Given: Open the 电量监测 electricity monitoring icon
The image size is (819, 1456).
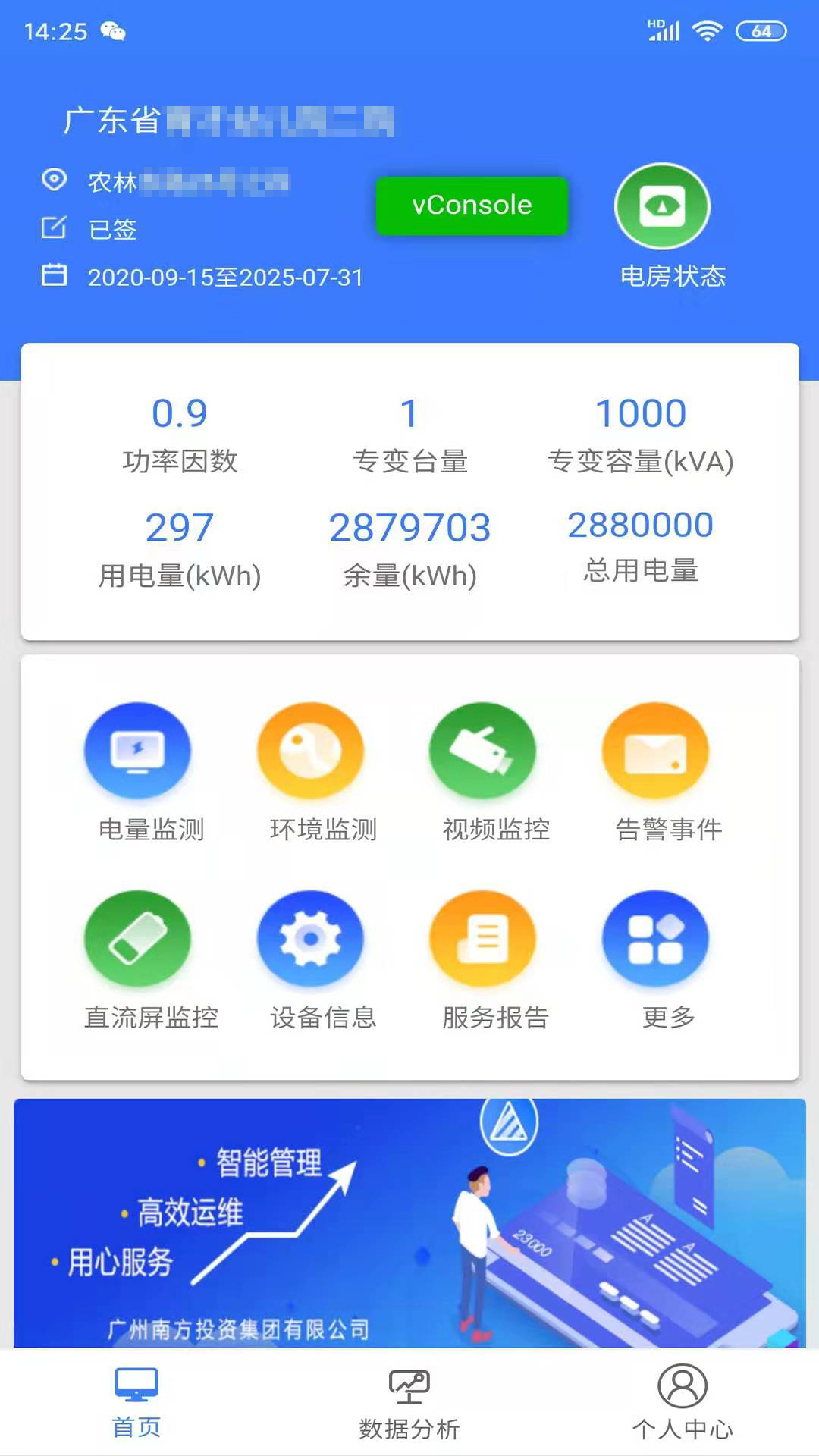Looking at the screenshot, I should [137, 750].
